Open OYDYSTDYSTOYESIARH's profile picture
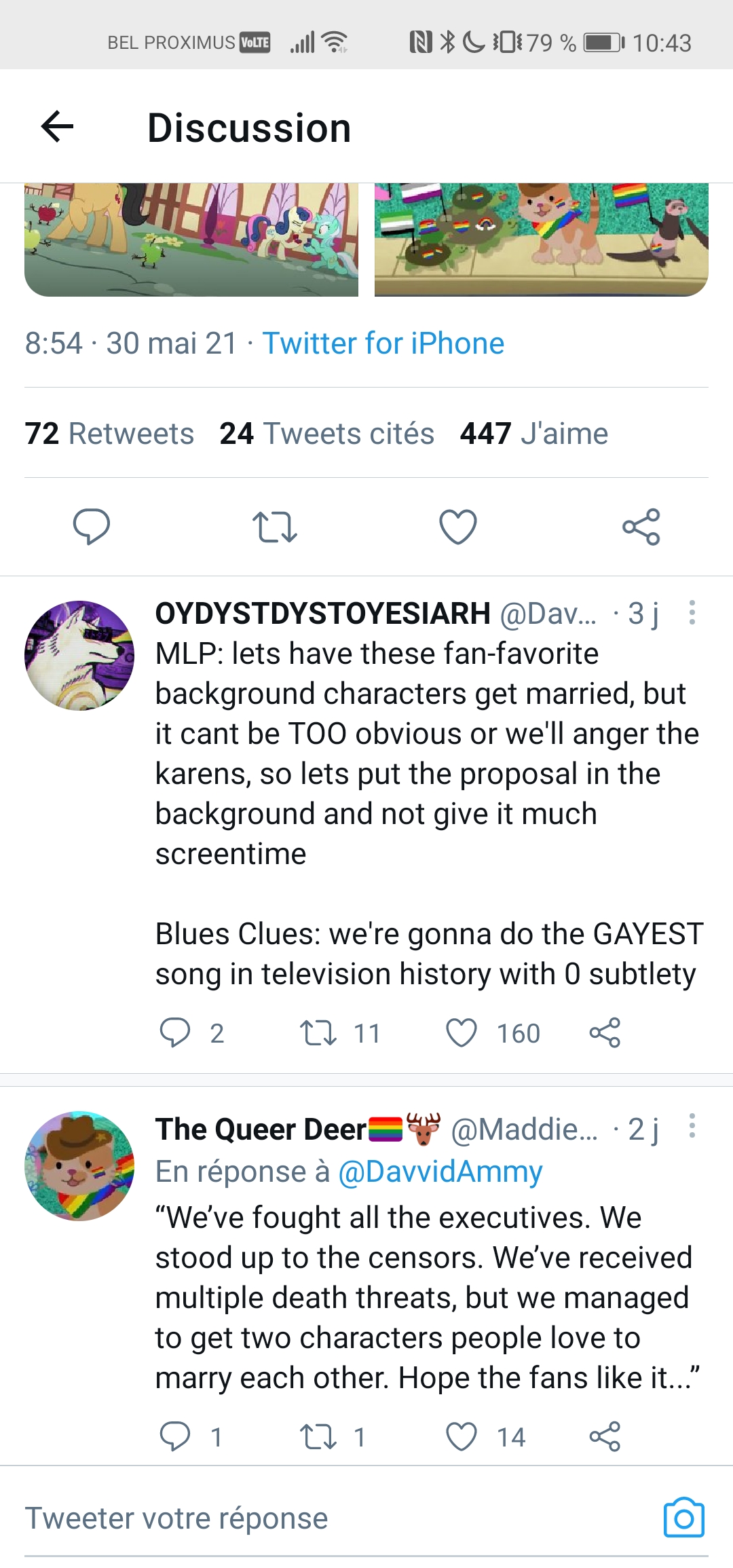Screen dimensions: 733x1568 point(79,656)
